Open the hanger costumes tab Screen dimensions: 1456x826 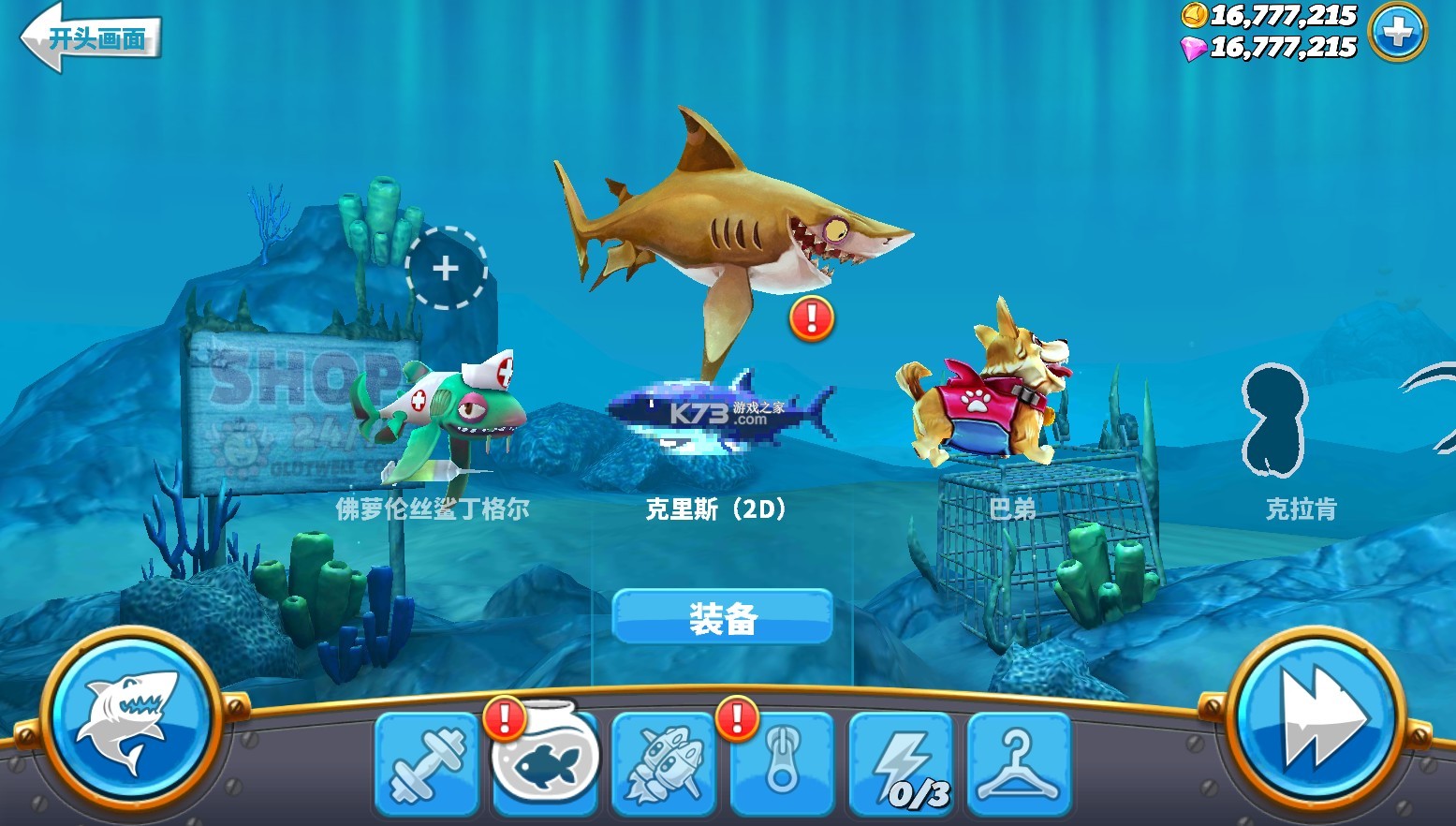click(1019, 763)
